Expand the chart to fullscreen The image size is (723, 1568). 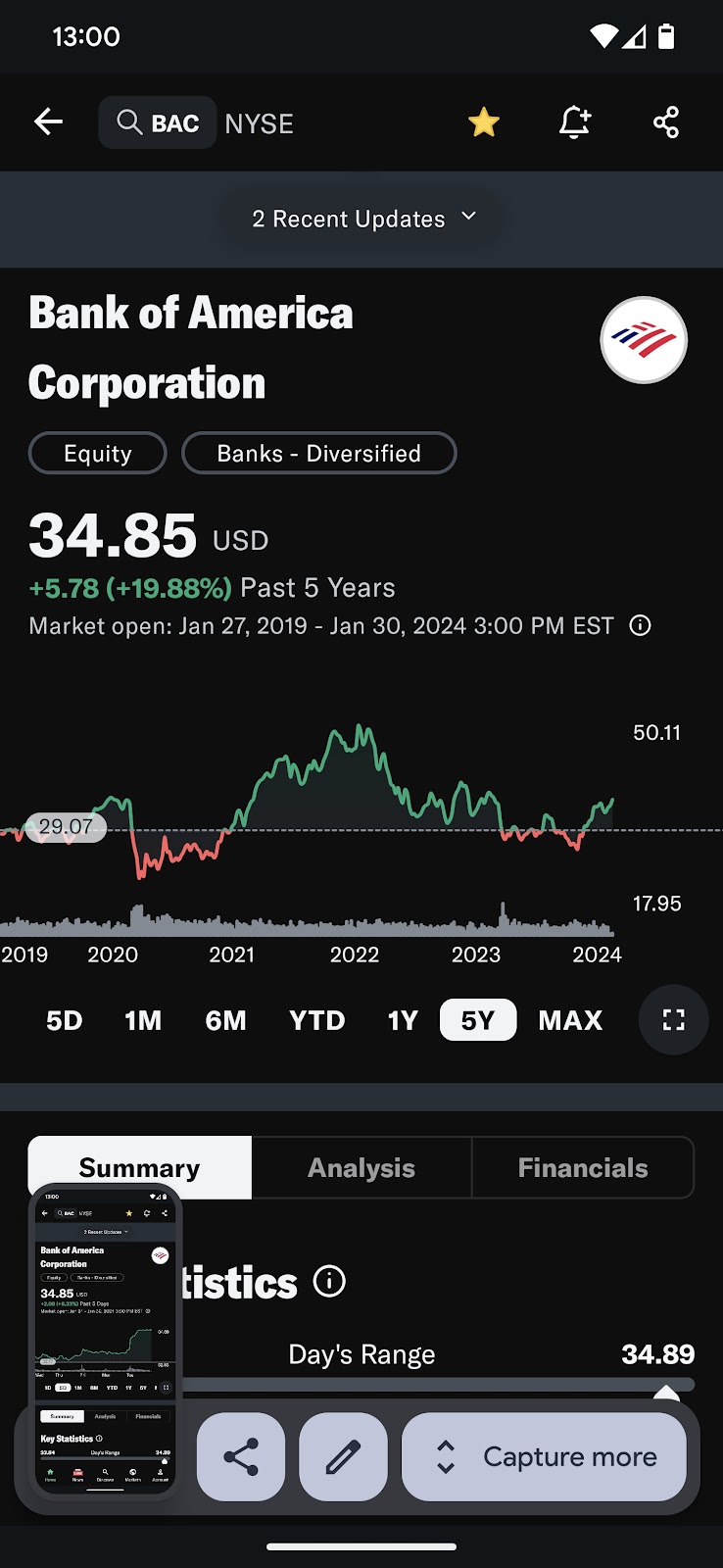click(673, 1020)
